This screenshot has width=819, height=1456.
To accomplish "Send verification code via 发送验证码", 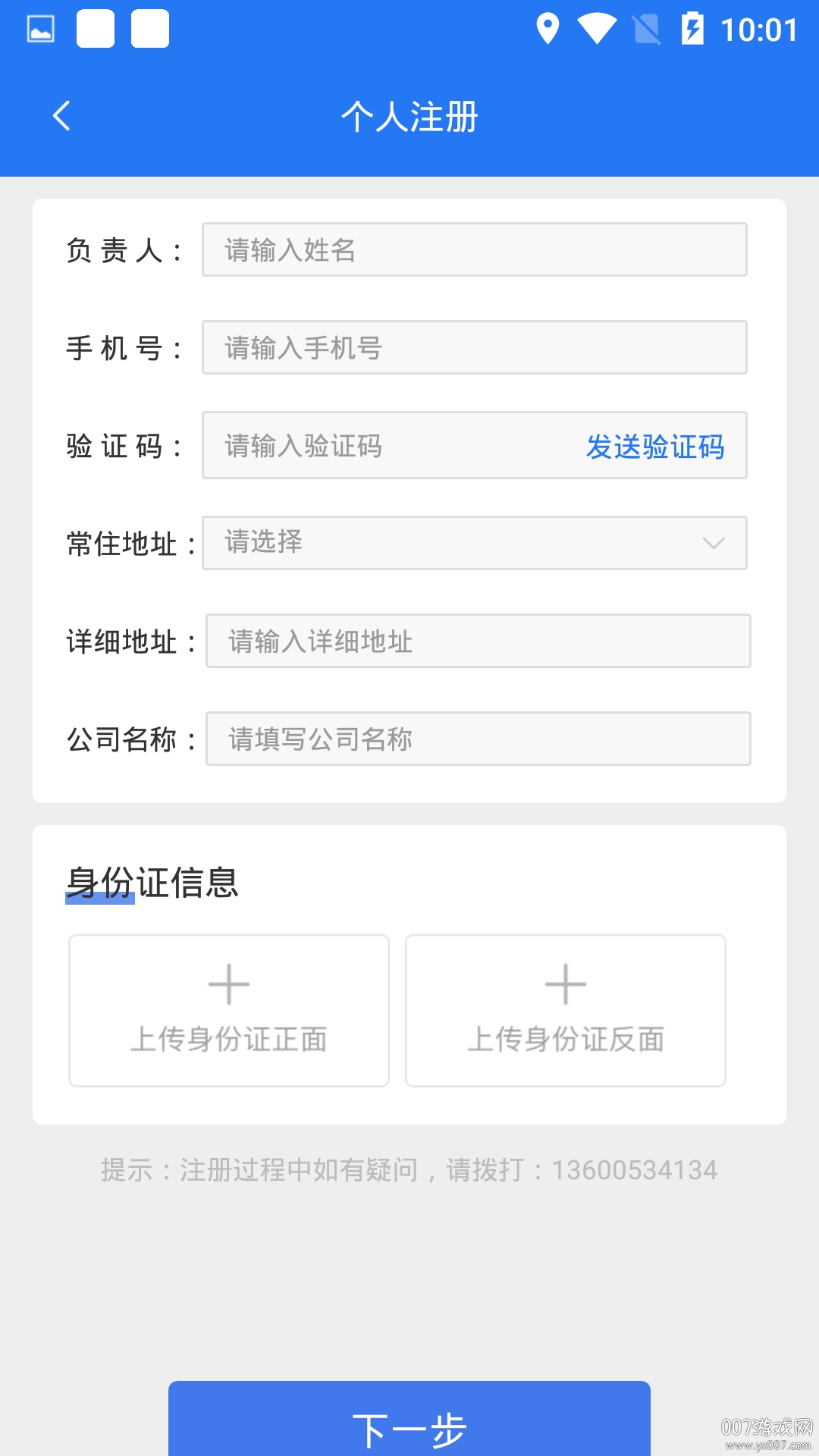I will (x=655, y=446).
